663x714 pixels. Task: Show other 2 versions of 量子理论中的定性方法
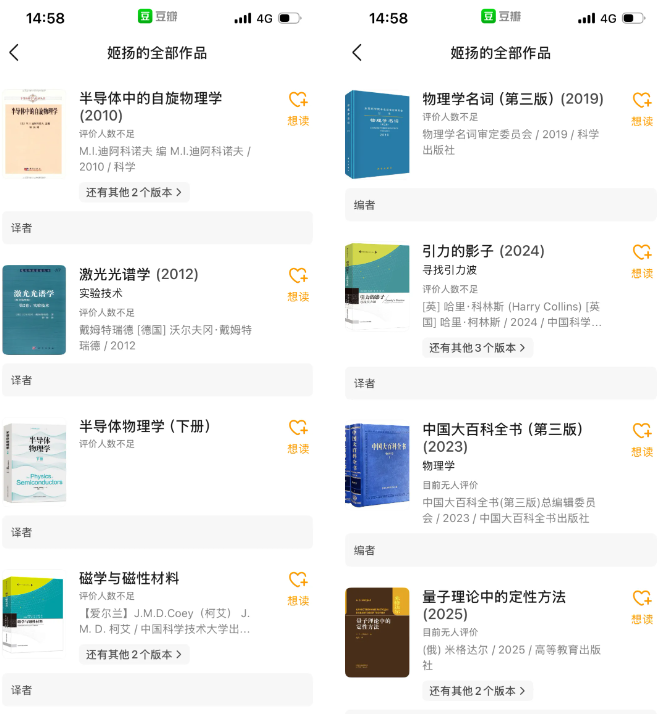click(x=477, y=690)
